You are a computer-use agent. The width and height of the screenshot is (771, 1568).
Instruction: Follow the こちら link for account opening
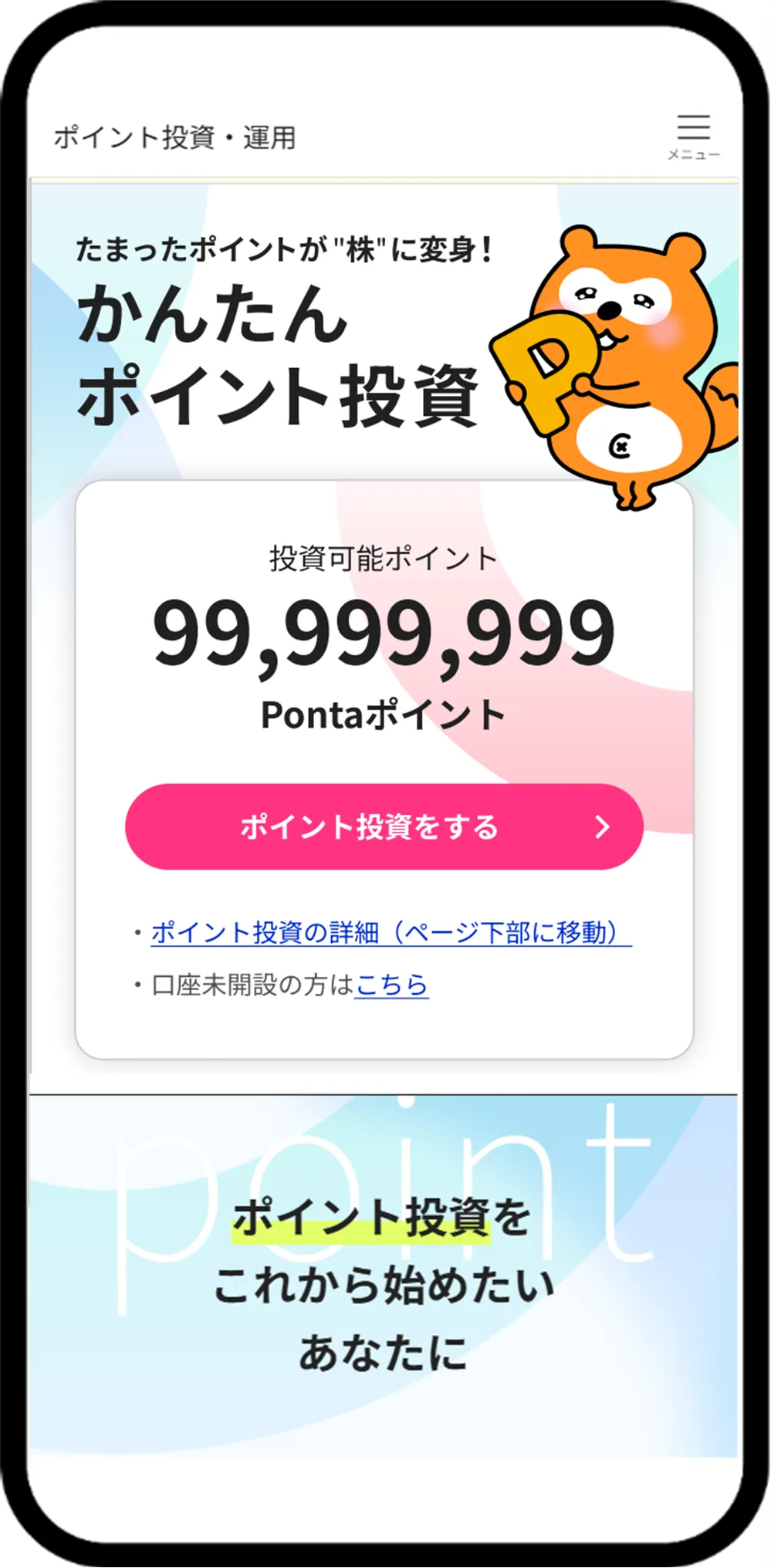391,985
